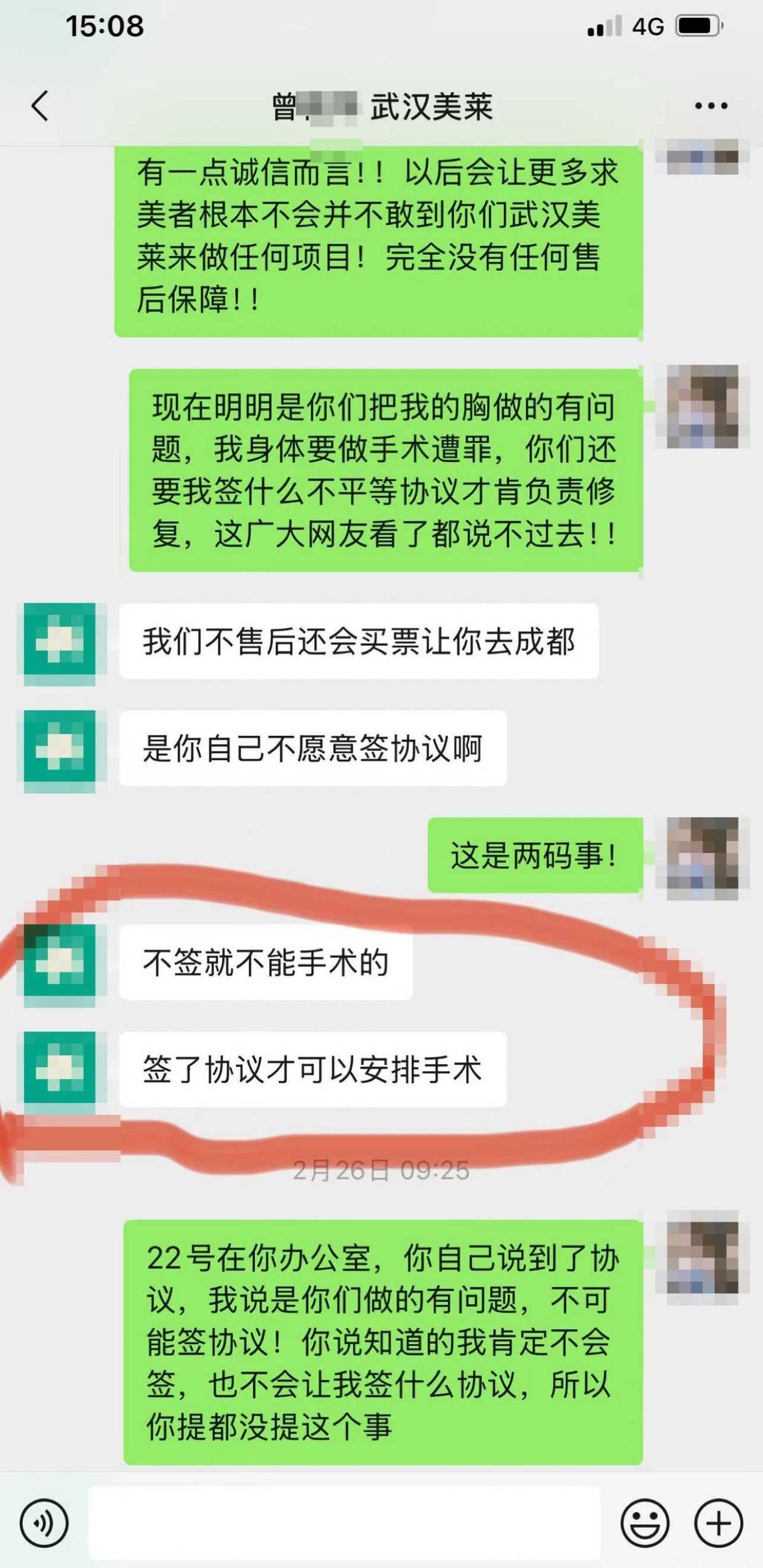Open the chat info overflow menu
Screen dimensions: 763x1568
[x=711, y=106]
